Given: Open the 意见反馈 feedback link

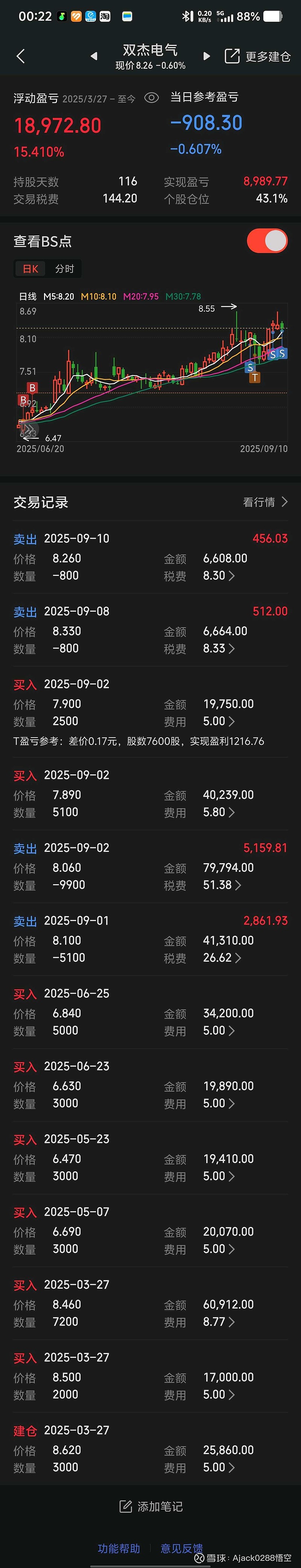Looking at the screenshot, I should tap(182, 1548).
